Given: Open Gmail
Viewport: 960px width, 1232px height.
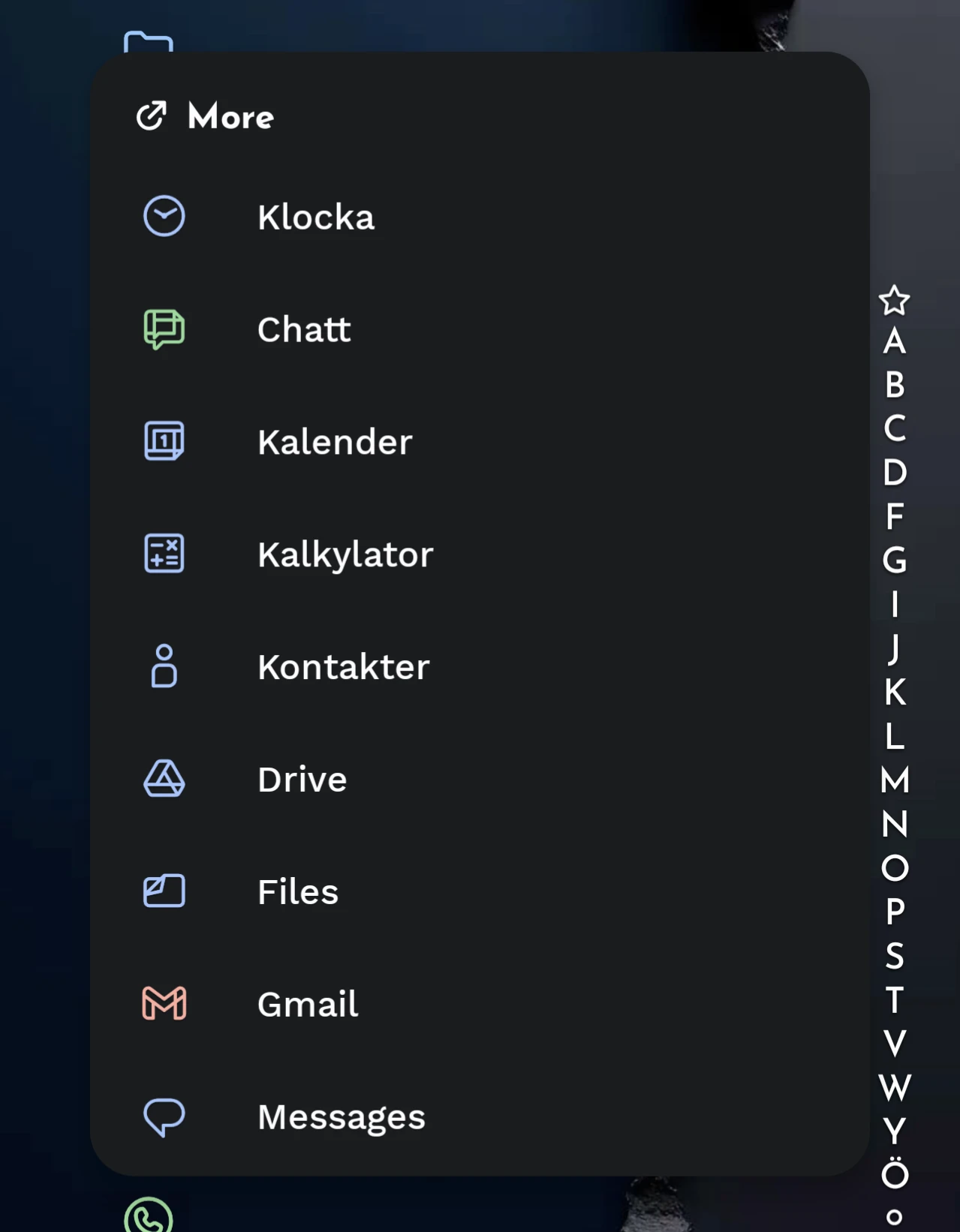Looking at the screenshot, I should [x=307, y=1004].
